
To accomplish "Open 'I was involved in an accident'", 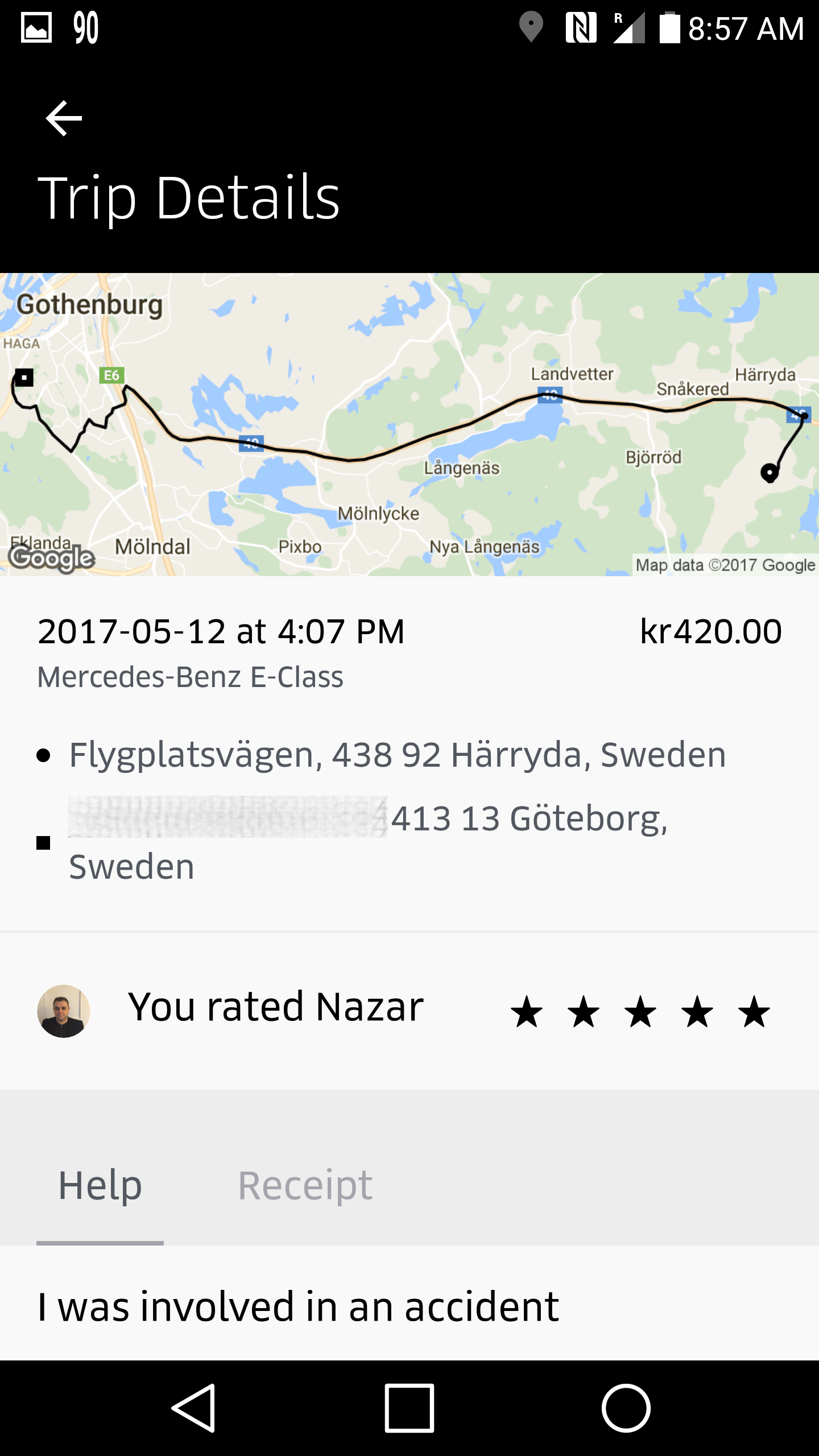I will click(x=298, y=1306).
